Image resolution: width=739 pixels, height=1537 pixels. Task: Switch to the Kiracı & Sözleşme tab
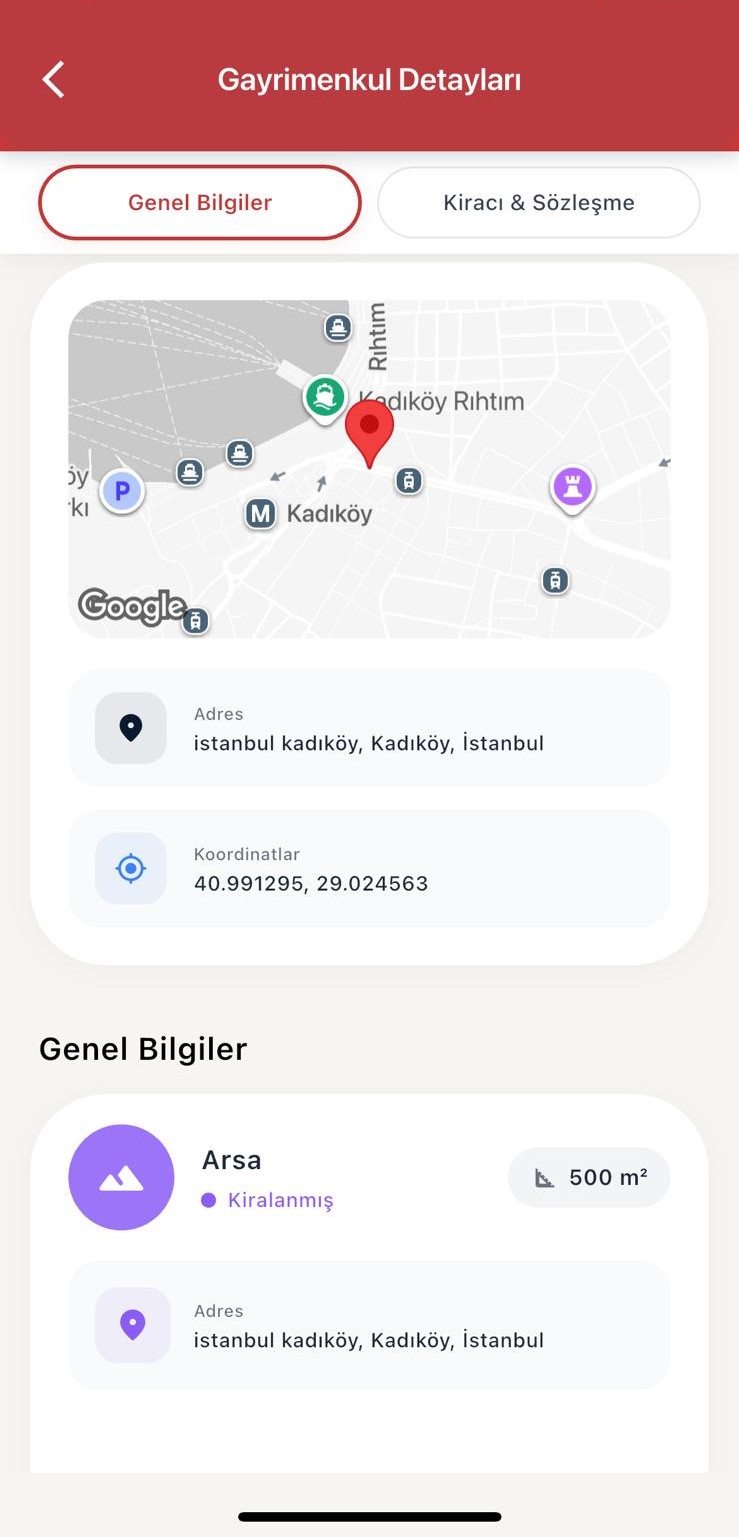click(538, 202)
